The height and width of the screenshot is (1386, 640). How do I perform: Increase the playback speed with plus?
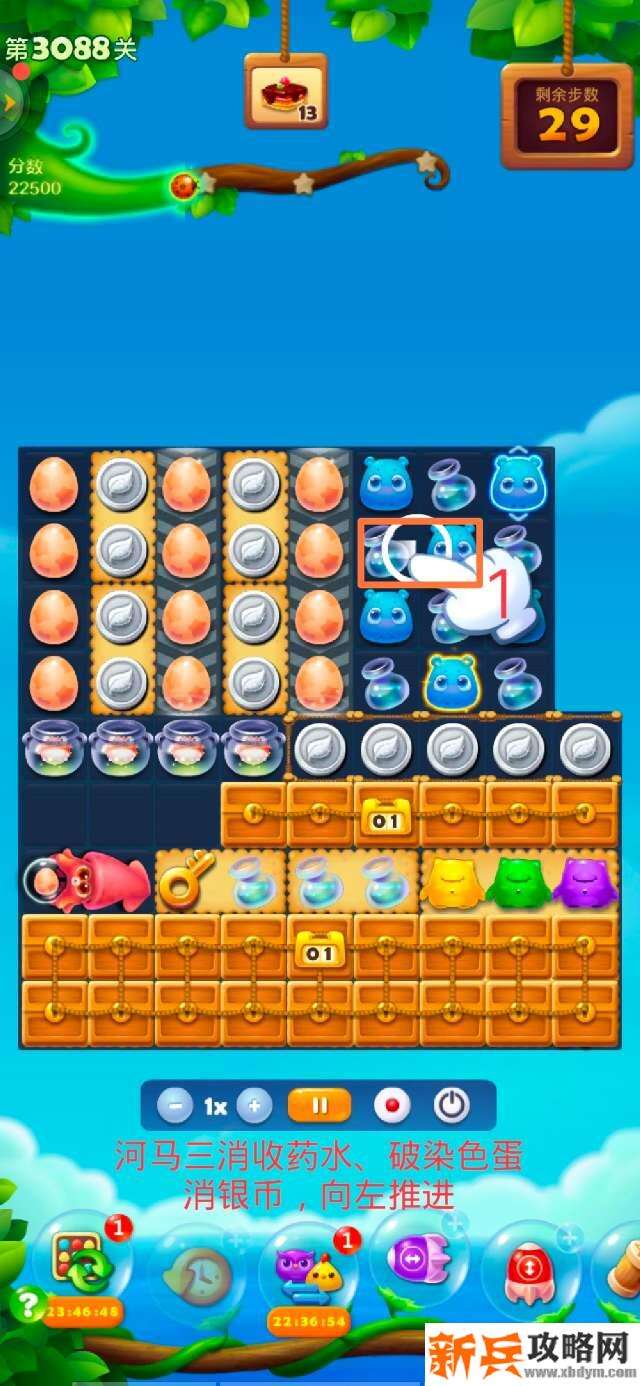click(x=254, y=1106)
